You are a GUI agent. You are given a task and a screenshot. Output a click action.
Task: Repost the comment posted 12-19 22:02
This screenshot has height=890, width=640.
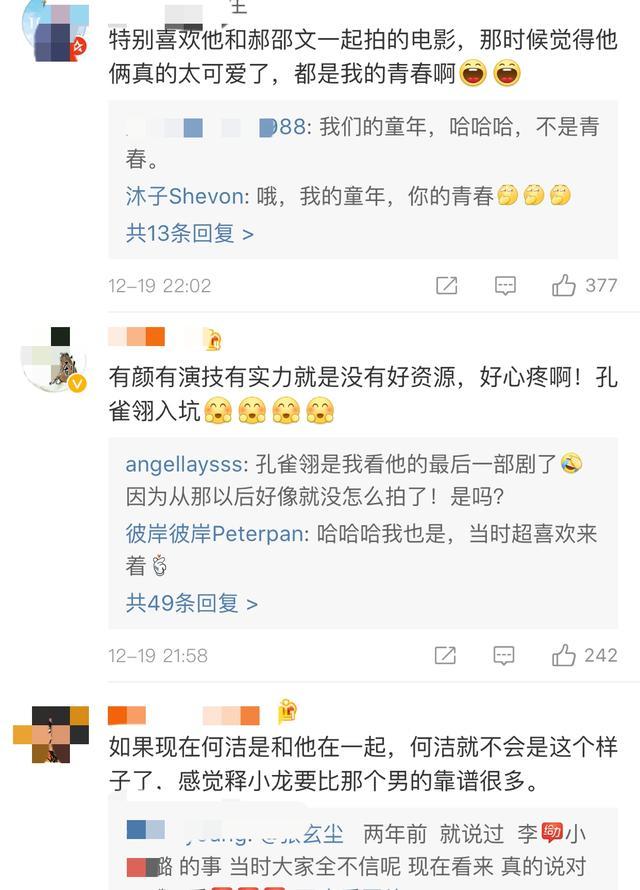[x=447, y=286]
